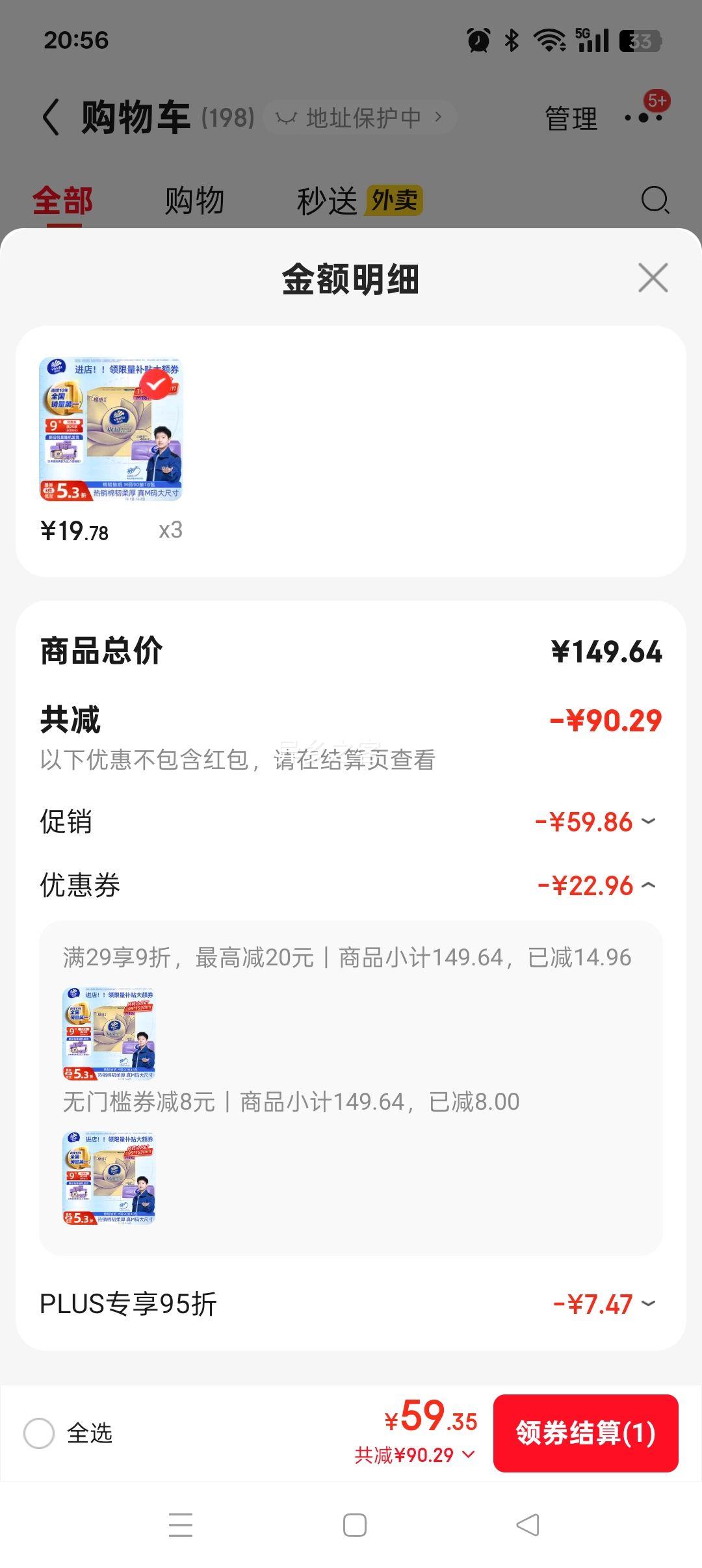702x1568 pixels.
Task: Tap 领券结算(1) to check out
Action: tap(585, 1433)
